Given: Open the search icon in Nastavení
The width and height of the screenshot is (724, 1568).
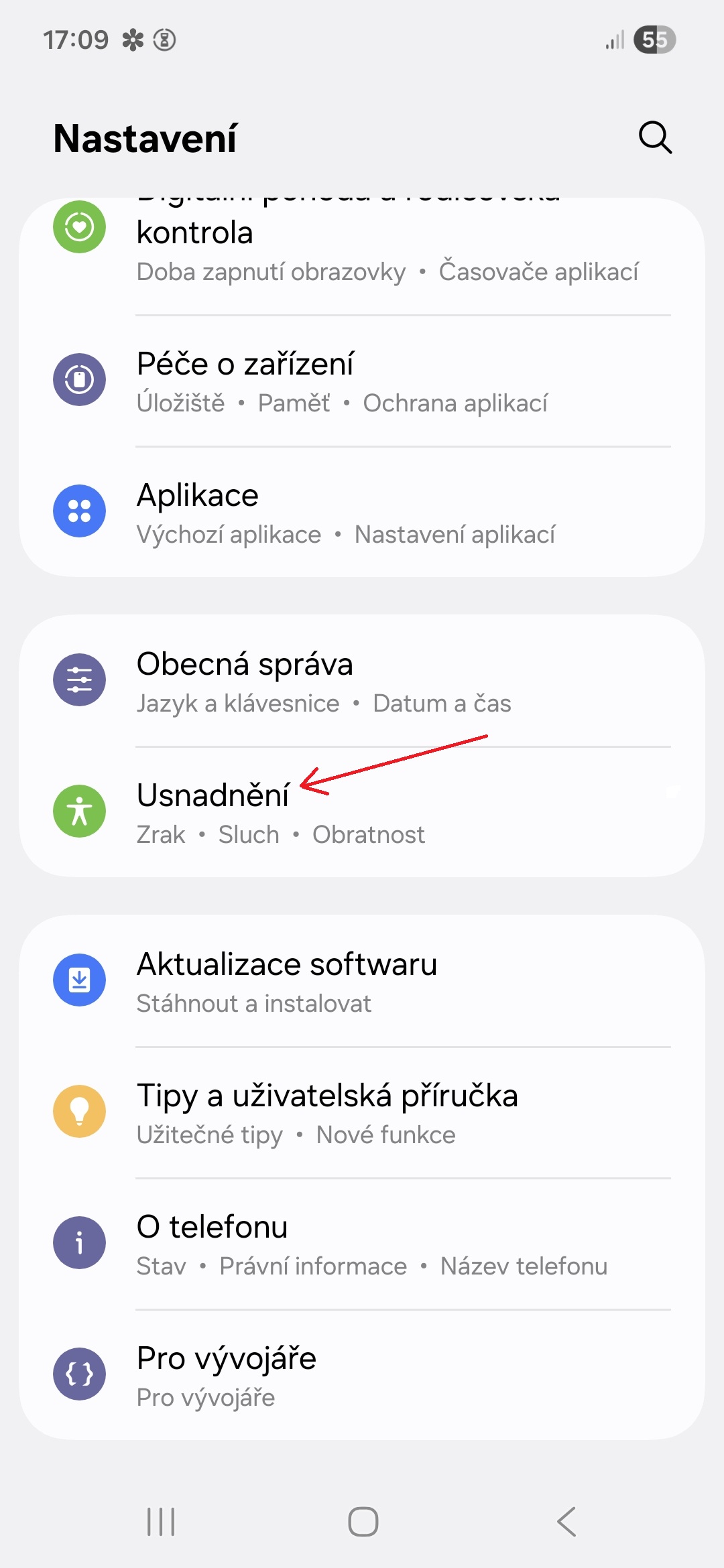Looking at the screenshot, I should [x=655, y=138].
